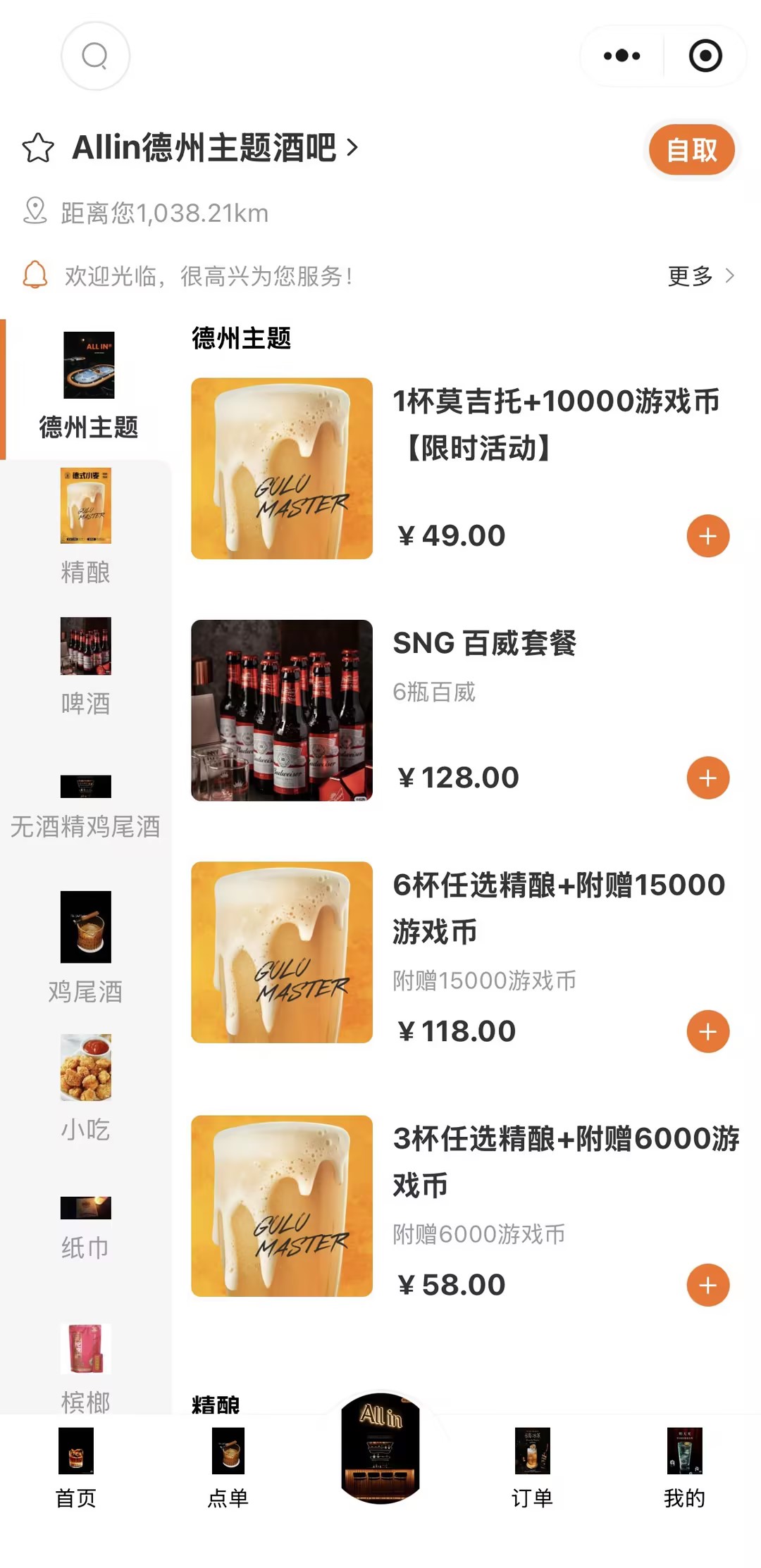This screenshot has height=1568, width=761.
Task: Open the Allin德州主题酒吧 store details
Action: [215, 148]
